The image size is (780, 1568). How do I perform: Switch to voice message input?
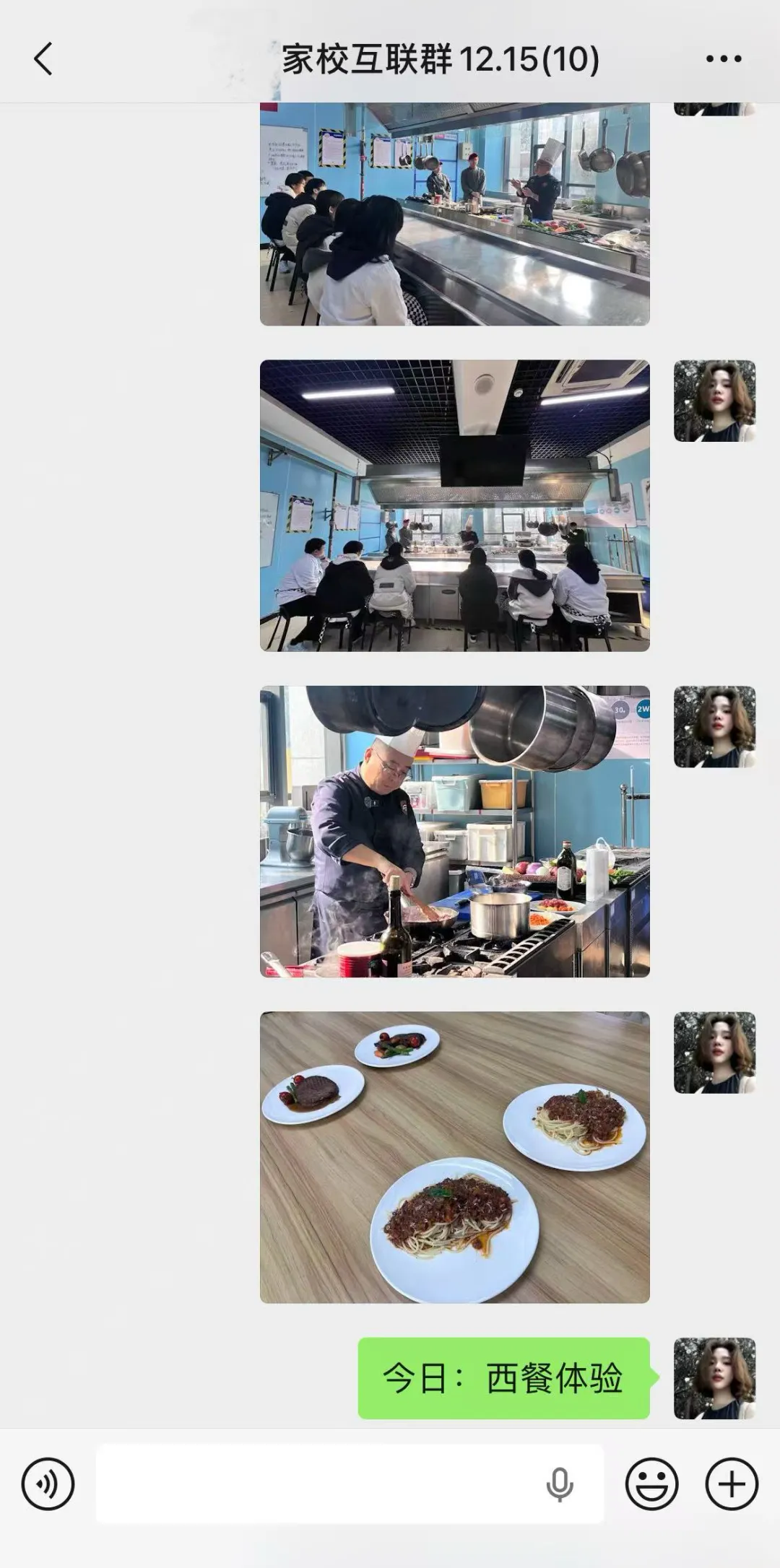[x=48, y=1484]
